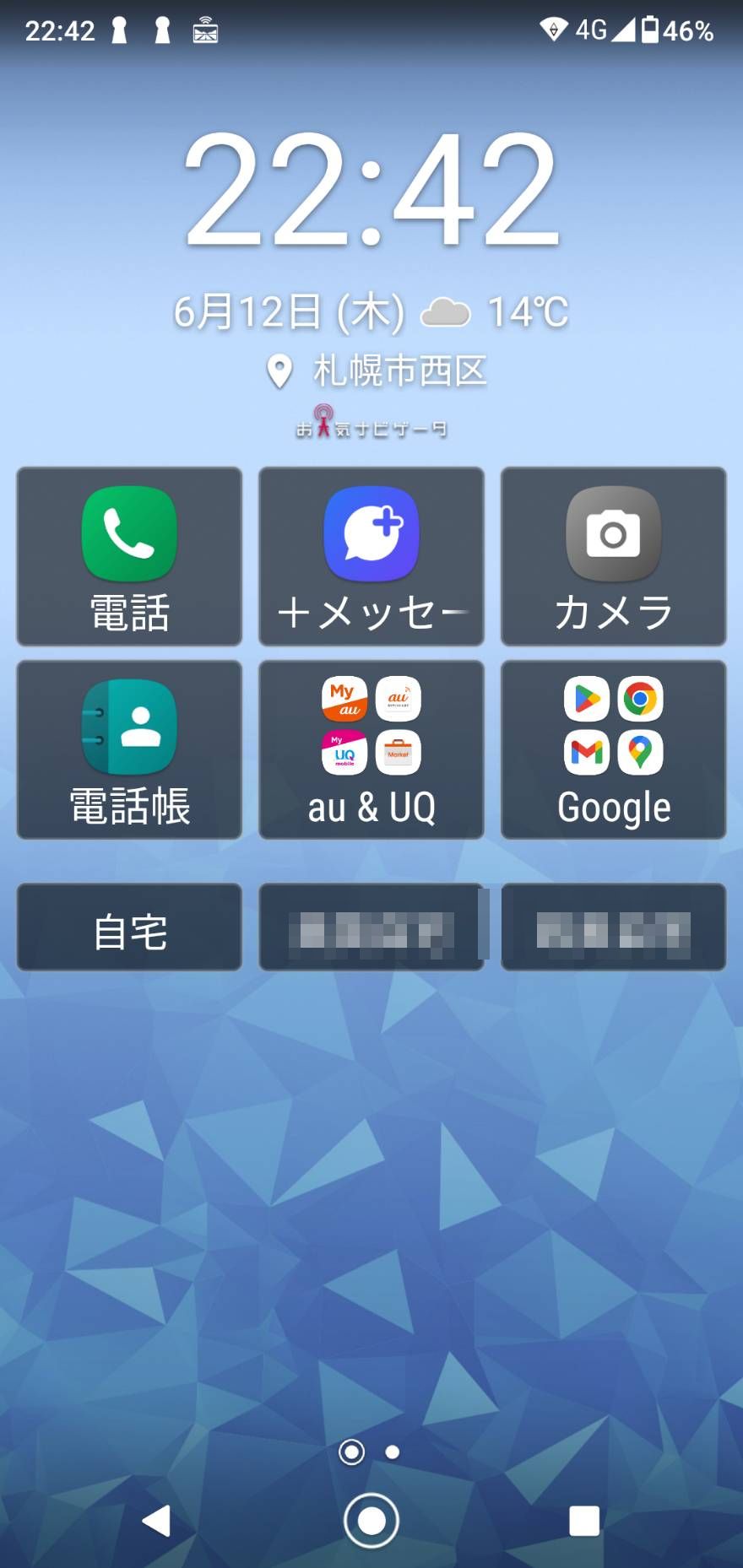Tap the system back button
This screenshot has width=743, height=1568.
pyautogui.click(x=157, y=1521)
